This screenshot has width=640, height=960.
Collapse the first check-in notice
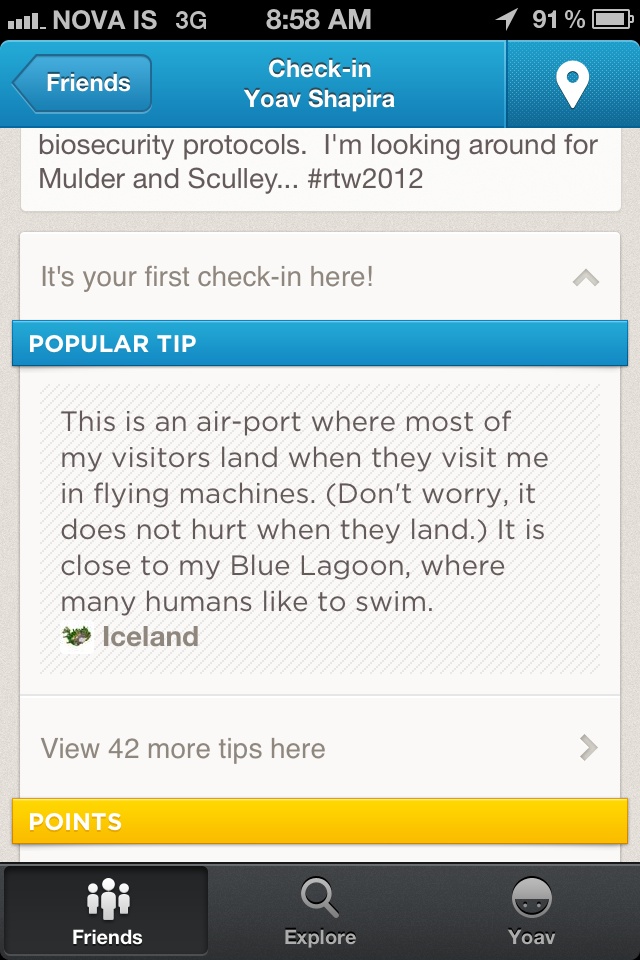tap(586, 278)
